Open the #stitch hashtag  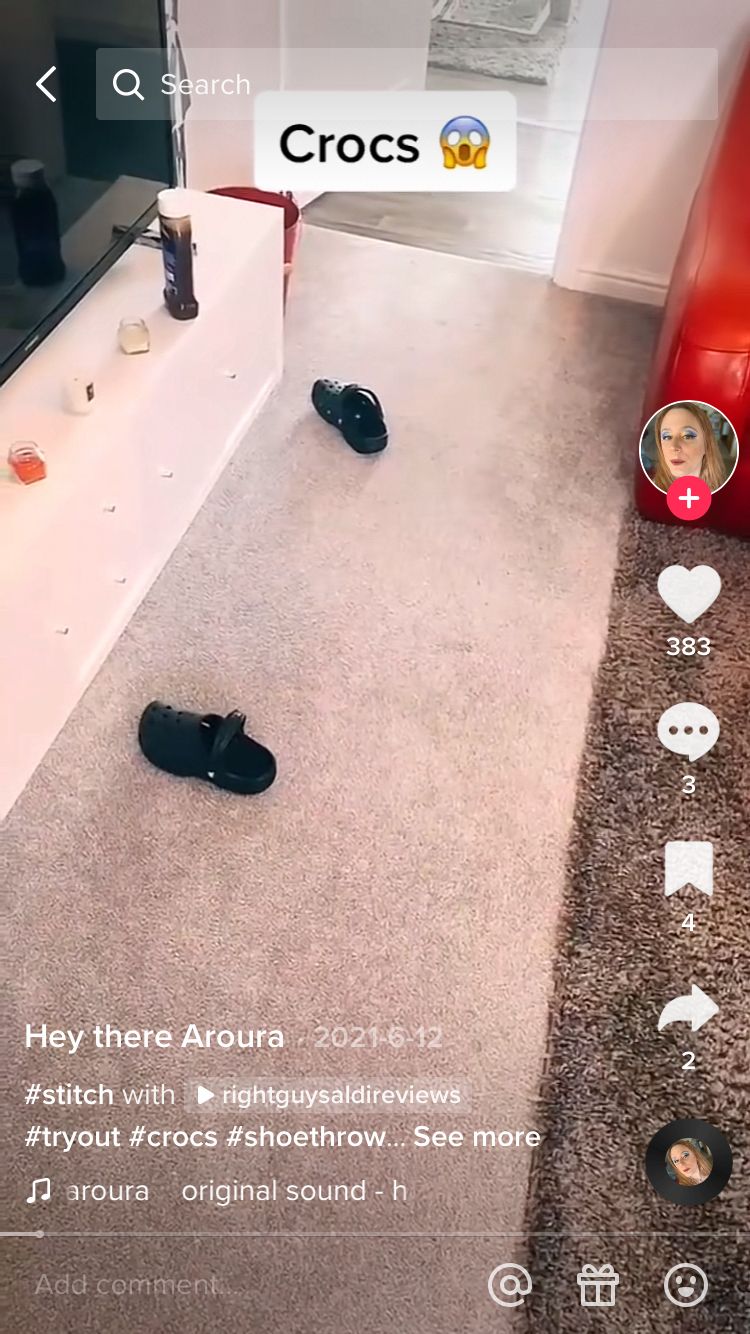[69, 1095]
